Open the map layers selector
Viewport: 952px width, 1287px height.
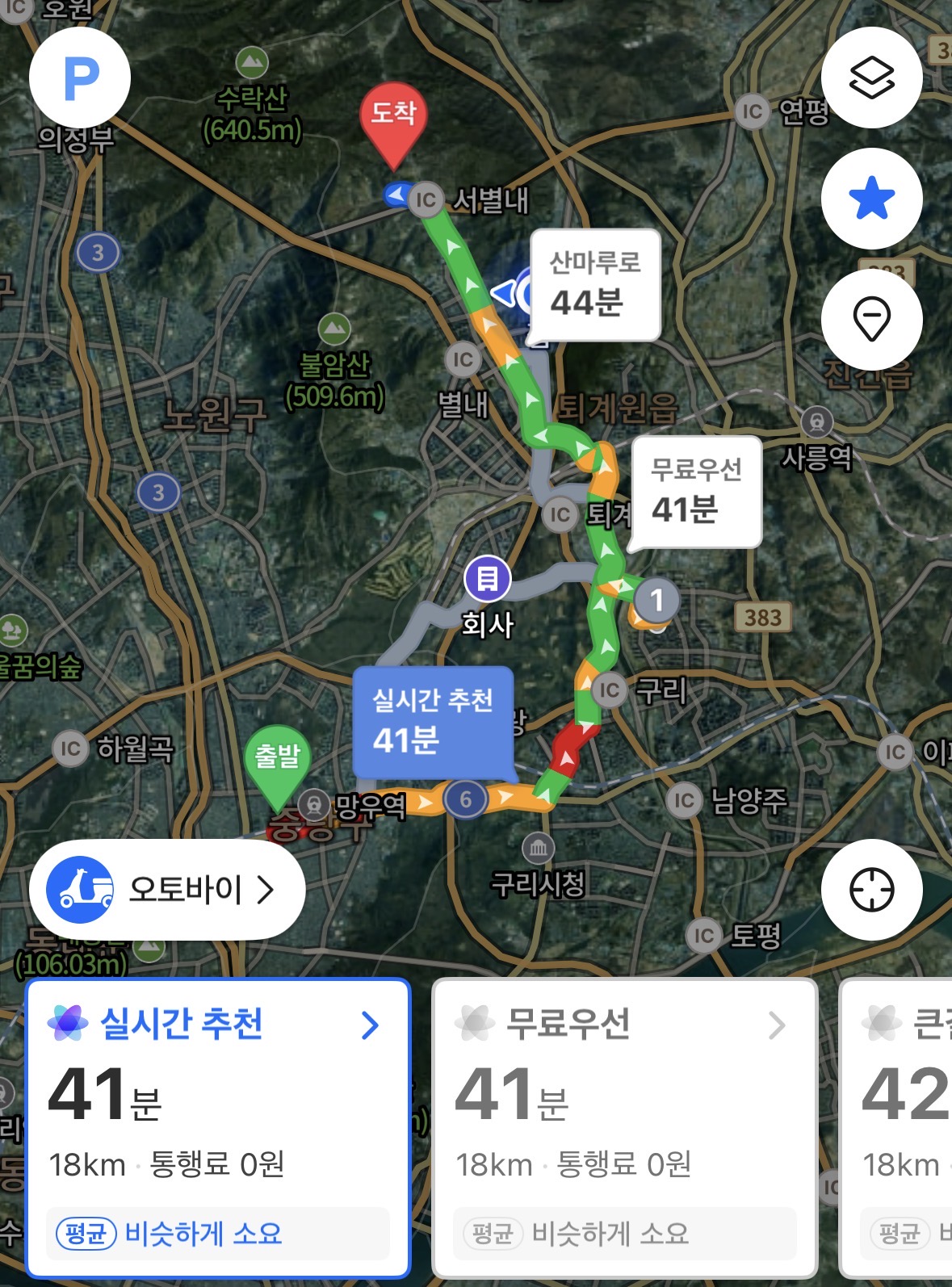[x=871, y=78]
